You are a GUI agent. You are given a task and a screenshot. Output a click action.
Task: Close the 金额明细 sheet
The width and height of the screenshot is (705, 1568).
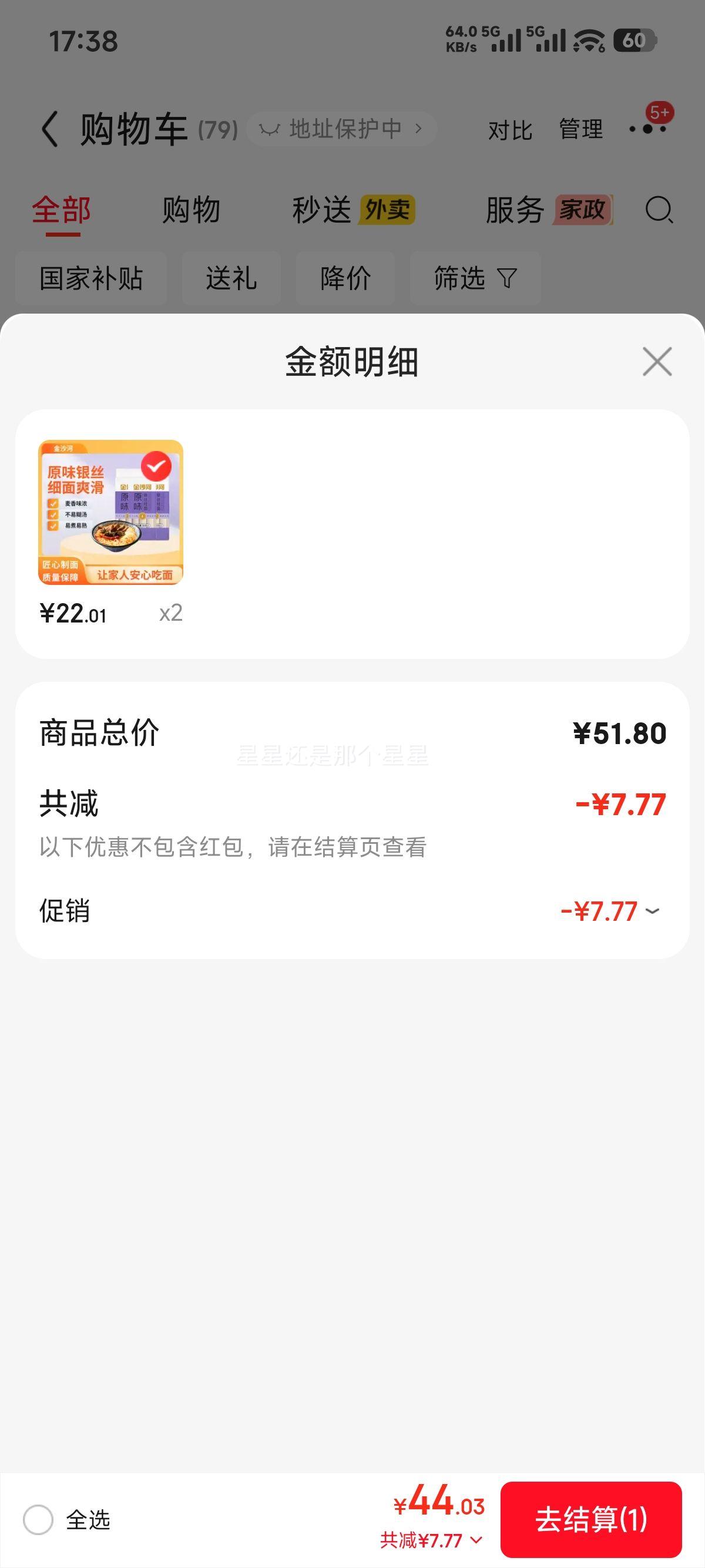(x=657, y=362)
